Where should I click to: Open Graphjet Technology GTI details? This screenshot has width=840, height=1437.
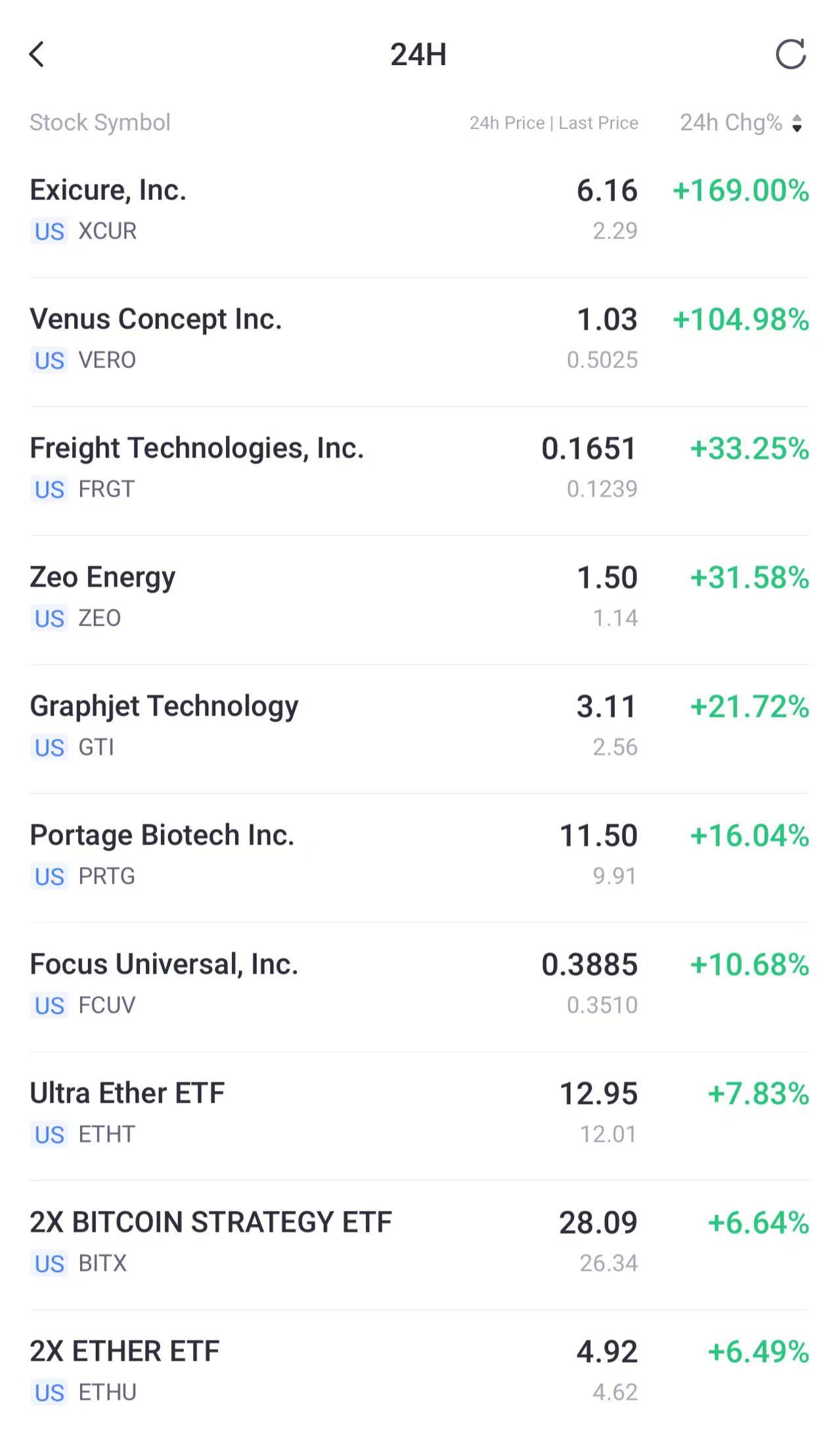(419, 725)
